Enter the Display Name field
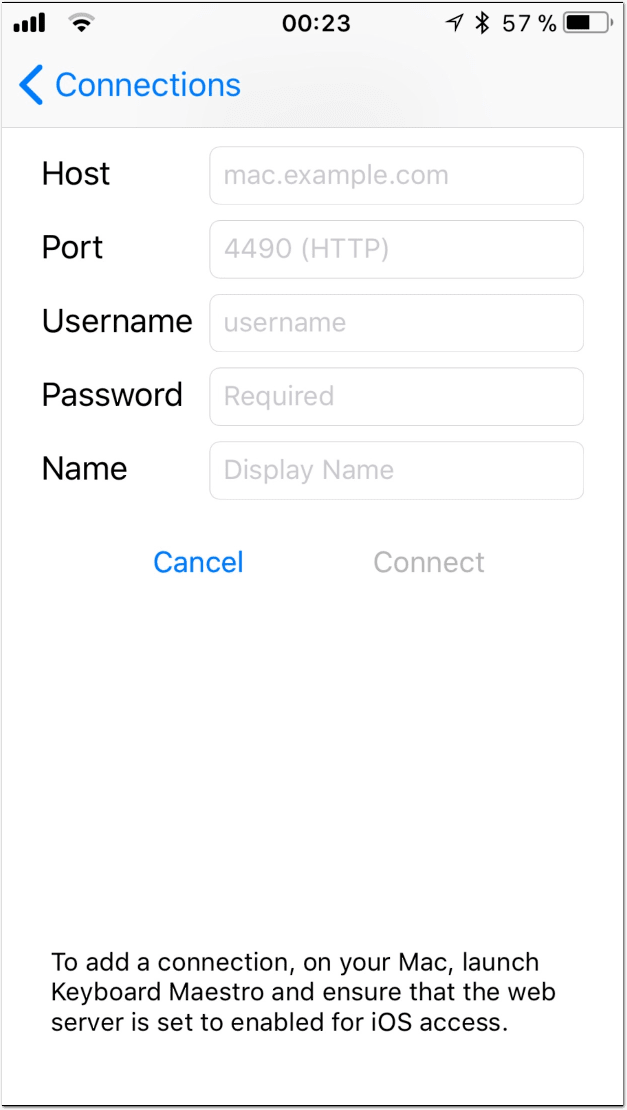Image resolution: width=627 pixels, height=1110 pixels. [x=396, y=470]
